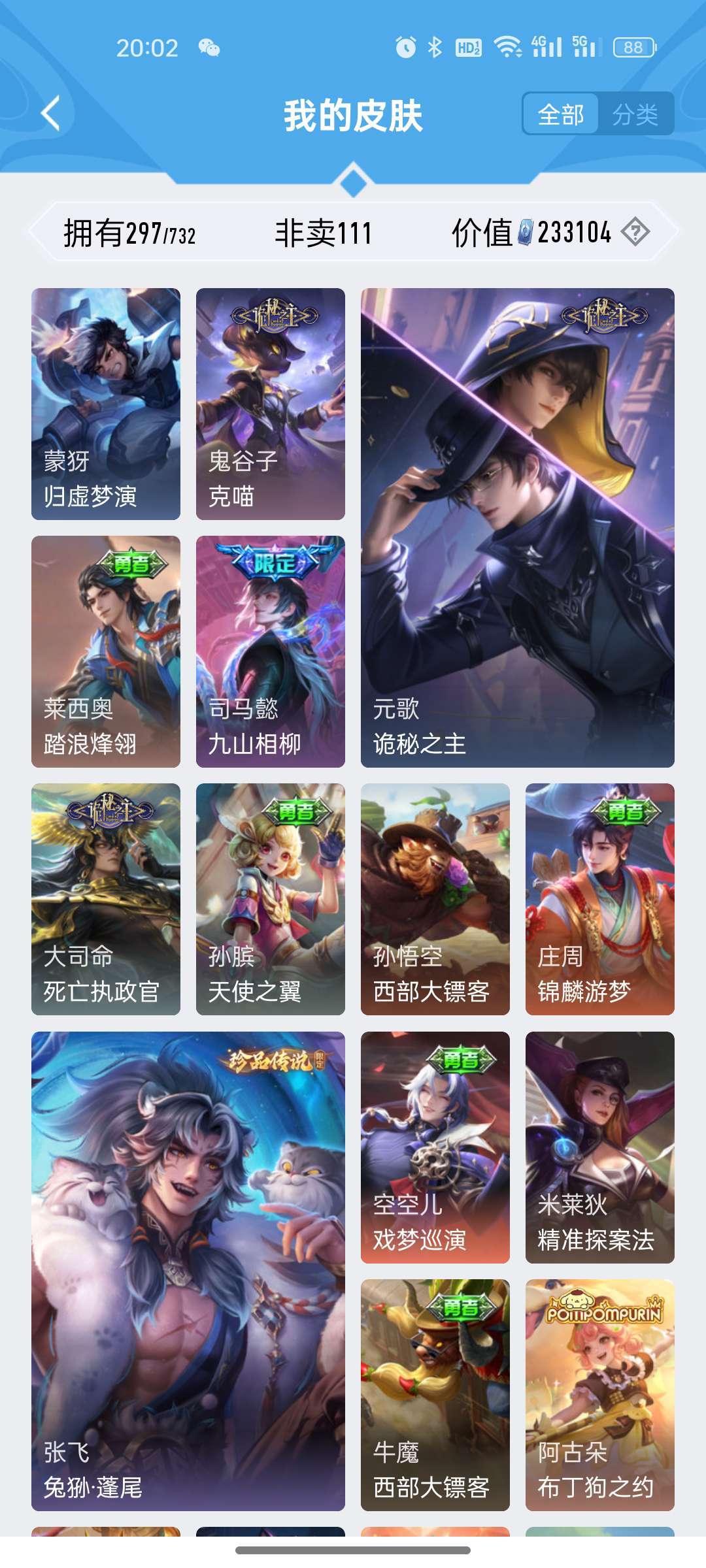Screen dimensions: 706x1568
Task: Select the 全部 tab
Action: point(561,115)
